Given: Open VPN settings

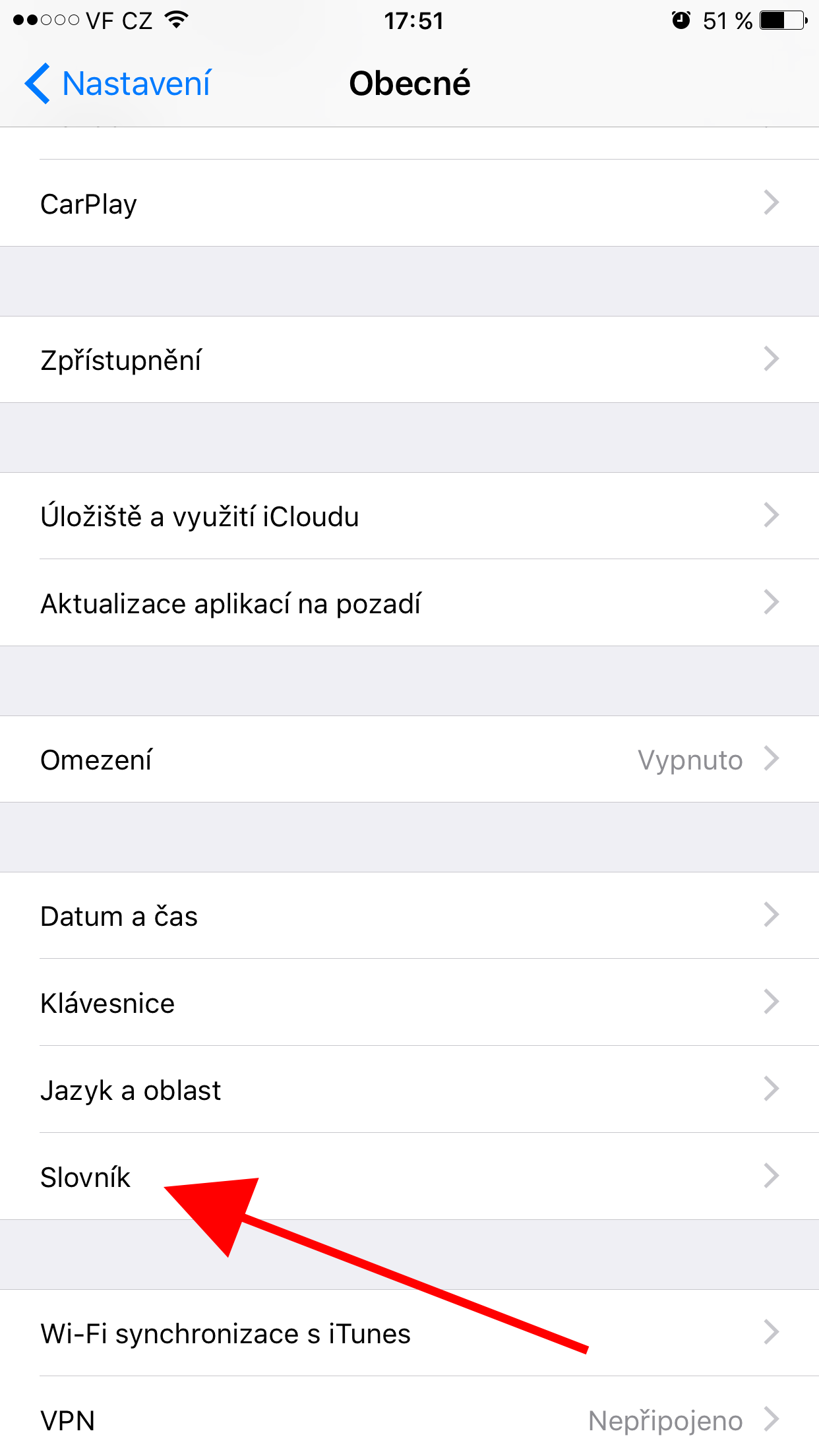Looking at the screenshot, I should [409, 1420].
